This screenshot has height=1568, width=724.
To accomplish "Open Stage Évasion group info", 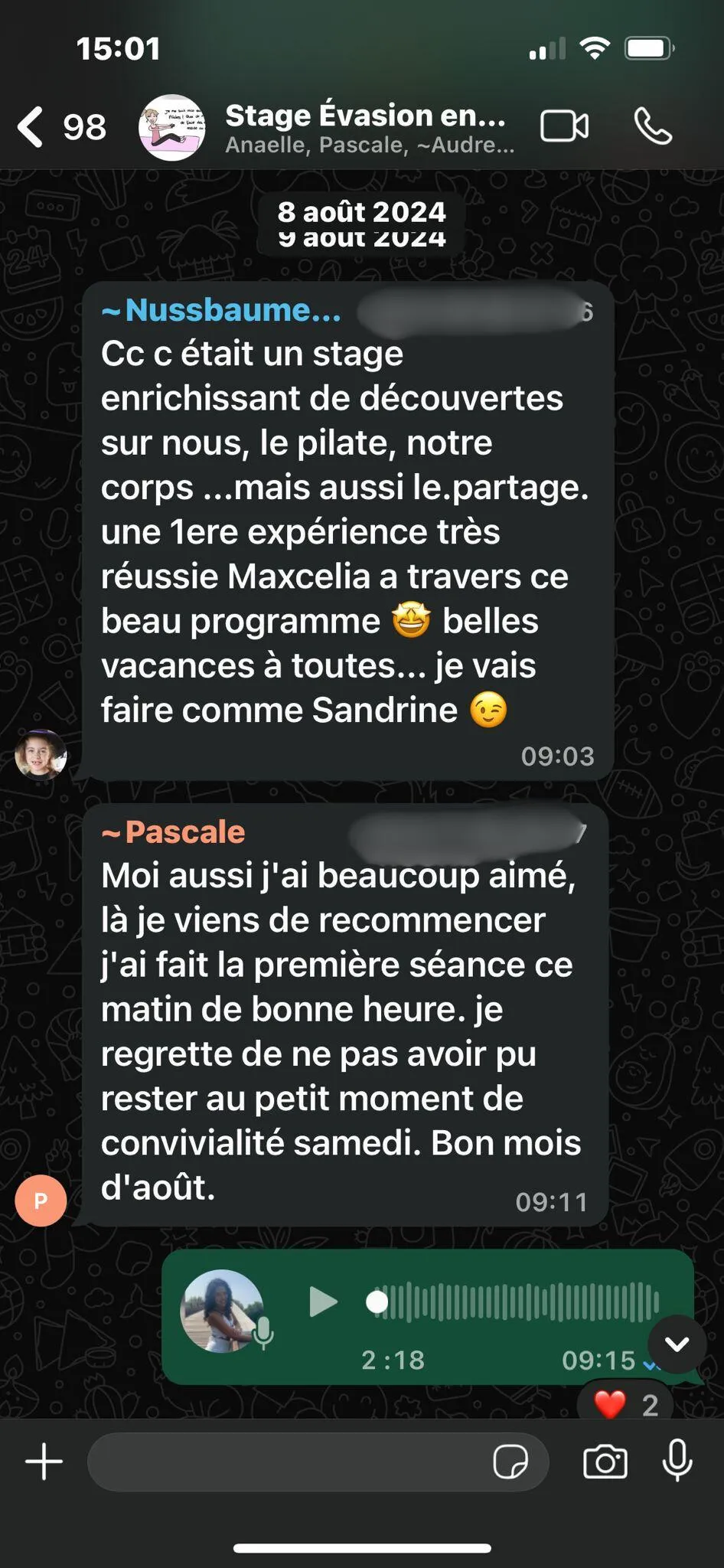I will pyautogui.click(x=366, y=127).
